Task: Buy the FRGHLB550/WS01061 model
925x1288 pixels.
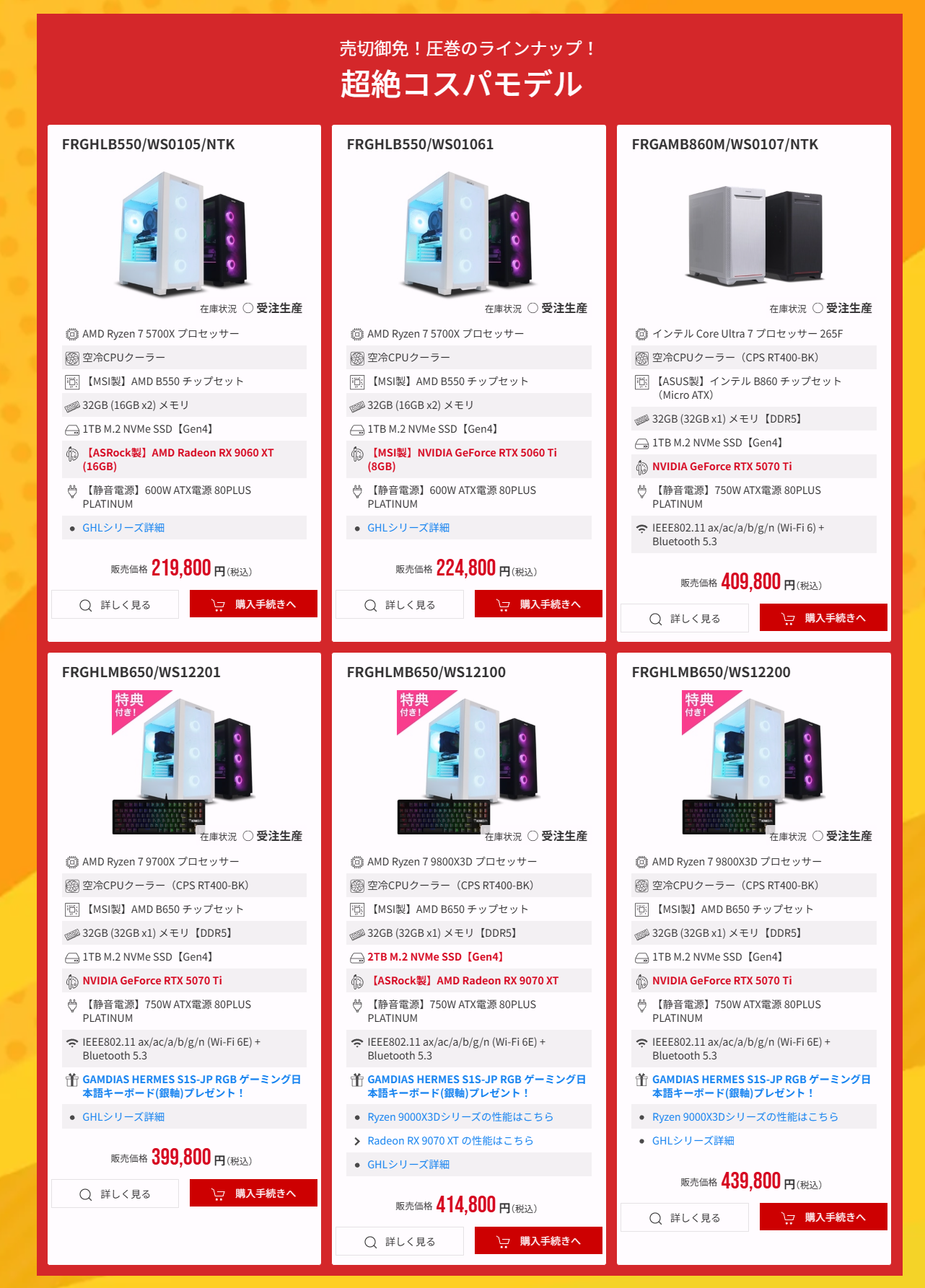Action: click(x=538, y=604)
